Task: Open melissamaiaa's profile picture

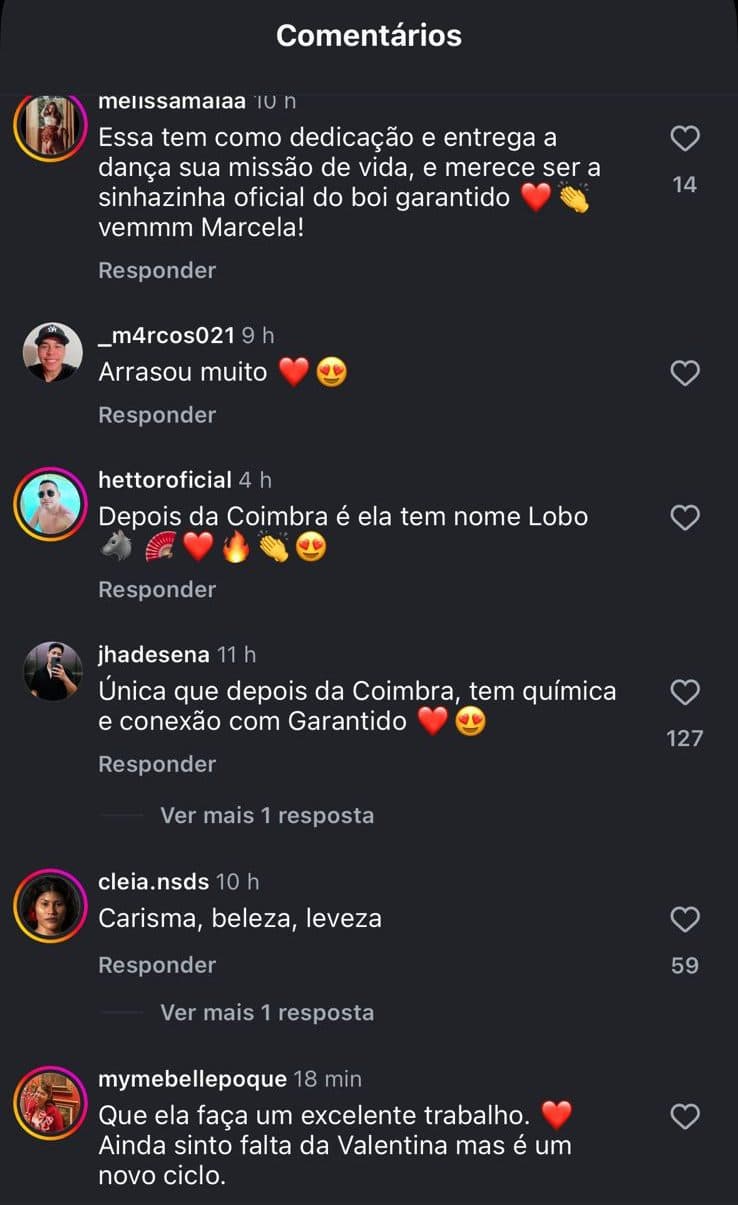Action: pyautogui.click(x=48, y=127)
